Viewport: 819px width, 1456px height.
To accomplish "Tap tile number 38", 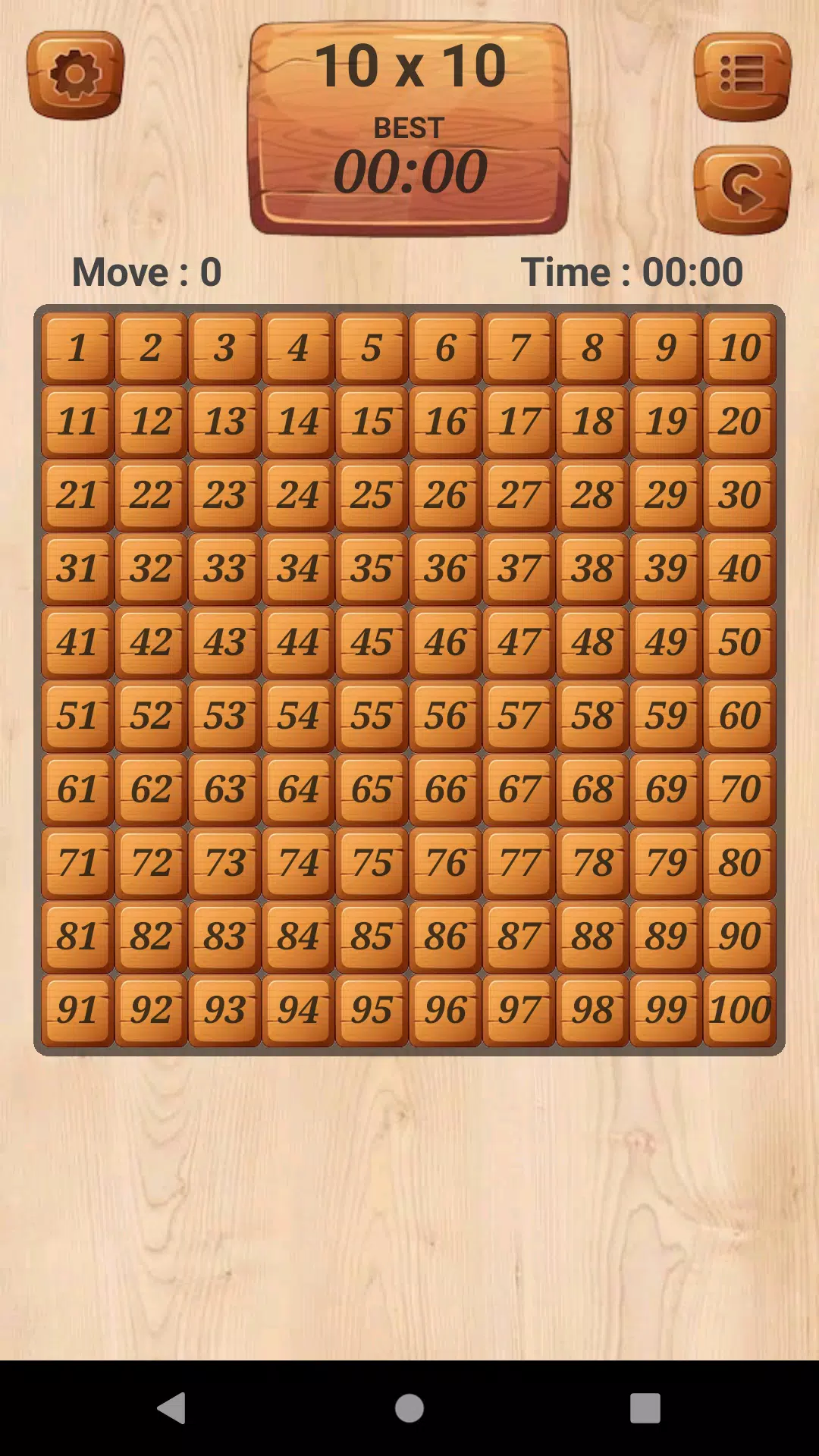I will point(592,569).
